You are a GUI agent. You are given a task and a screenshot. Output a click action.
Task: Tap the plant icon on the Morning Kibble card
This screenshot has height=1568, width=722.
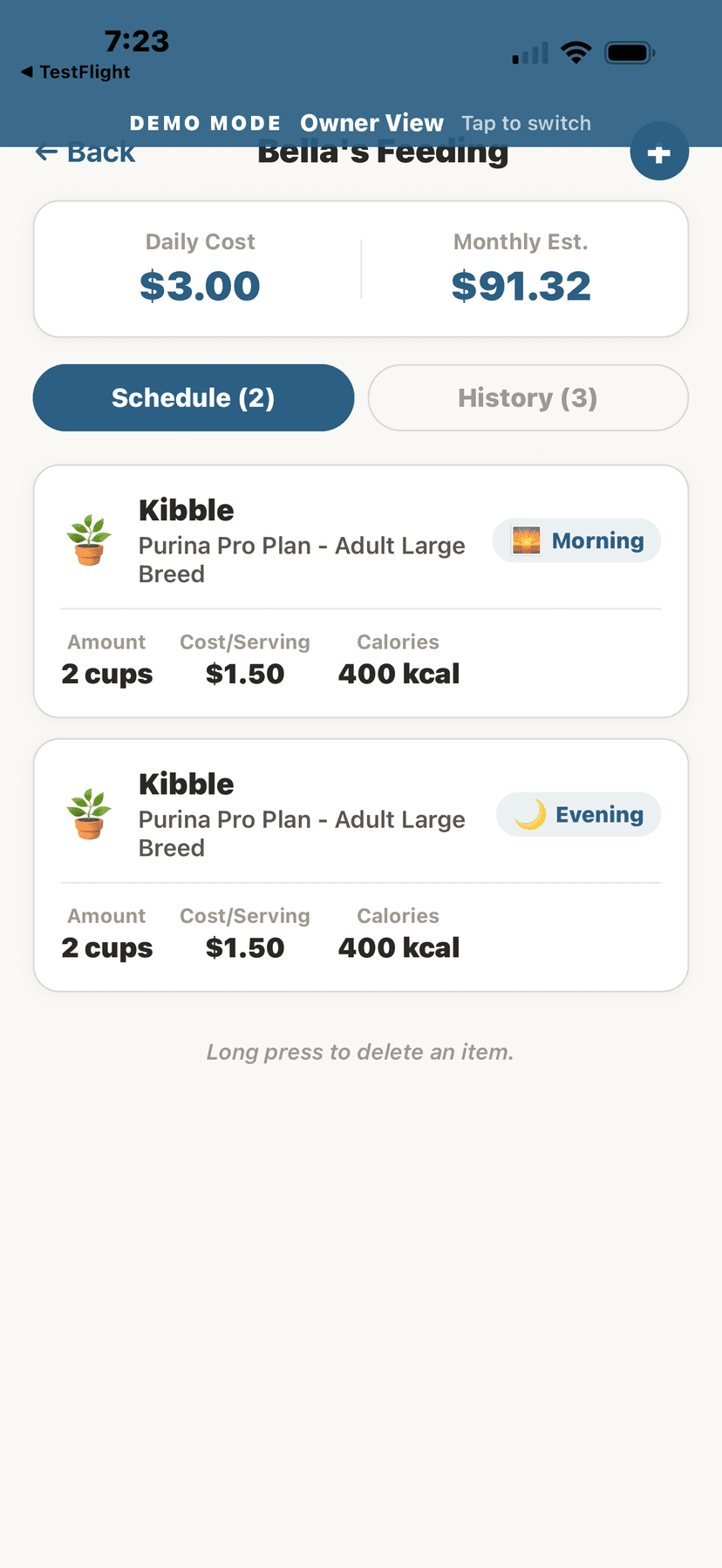click(x=87, y=540)
